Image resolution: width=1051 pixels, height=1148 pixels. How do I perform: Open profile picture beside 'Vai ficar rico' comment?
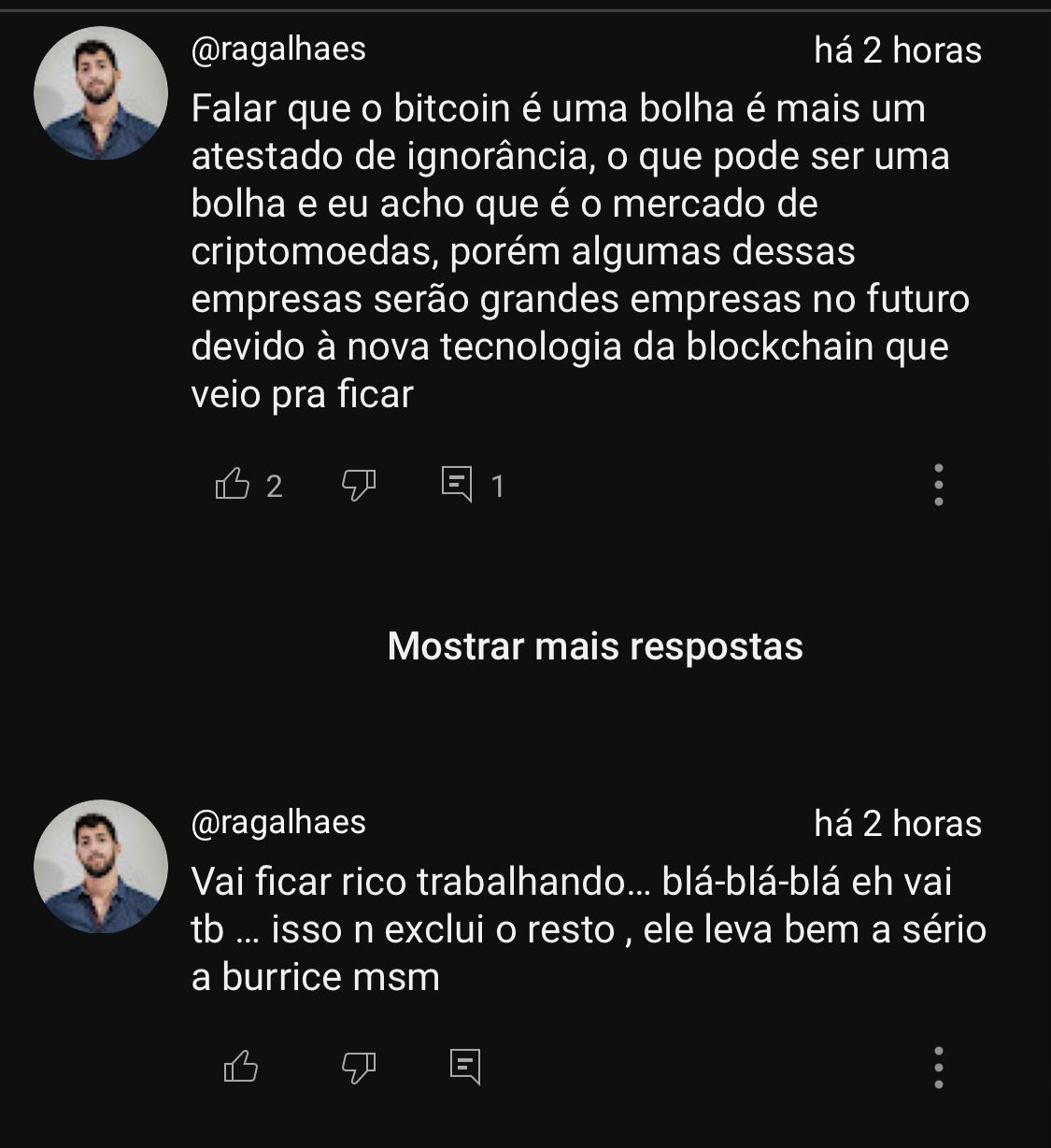(x=101, y=867)
